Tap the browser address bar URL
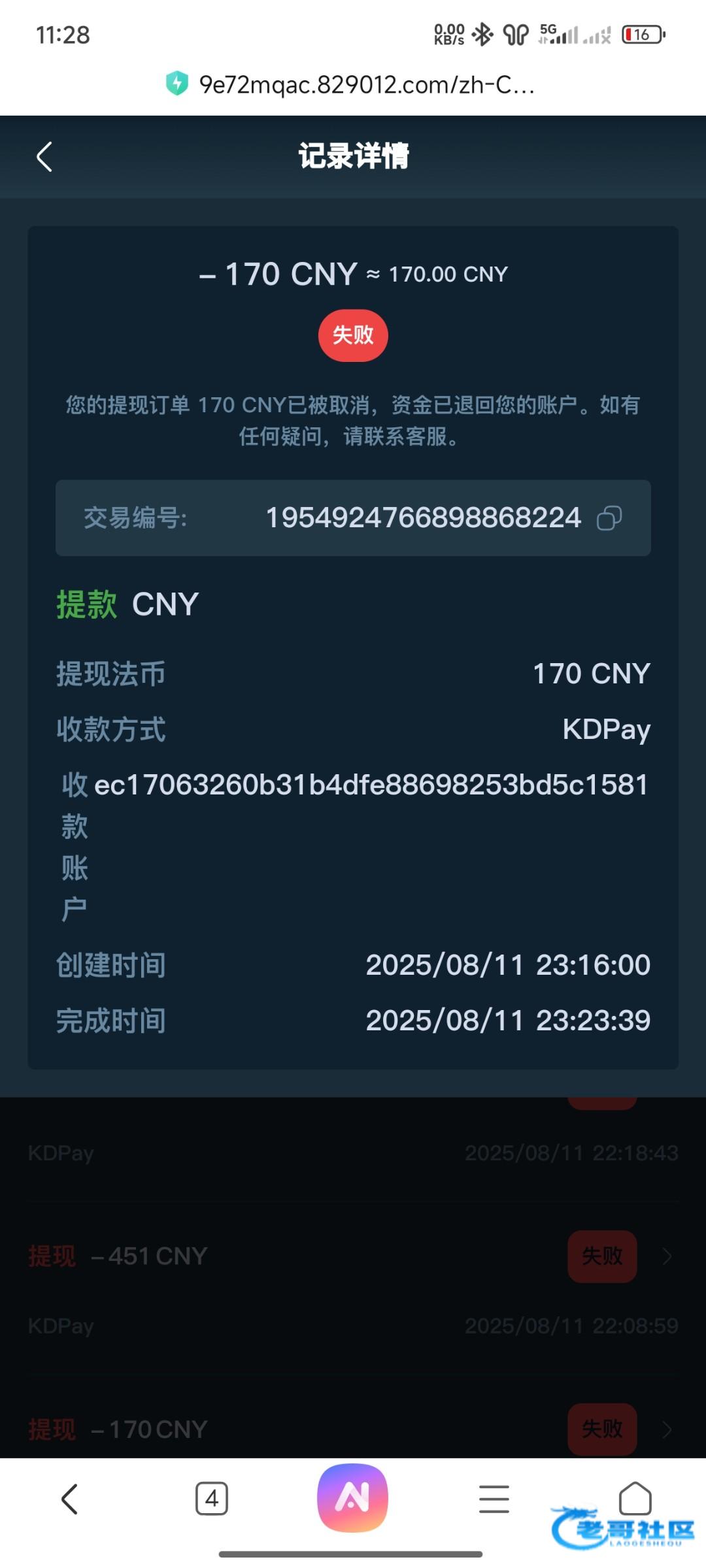This screenshot has width=706, height=1568. click(x=367, y=84)
